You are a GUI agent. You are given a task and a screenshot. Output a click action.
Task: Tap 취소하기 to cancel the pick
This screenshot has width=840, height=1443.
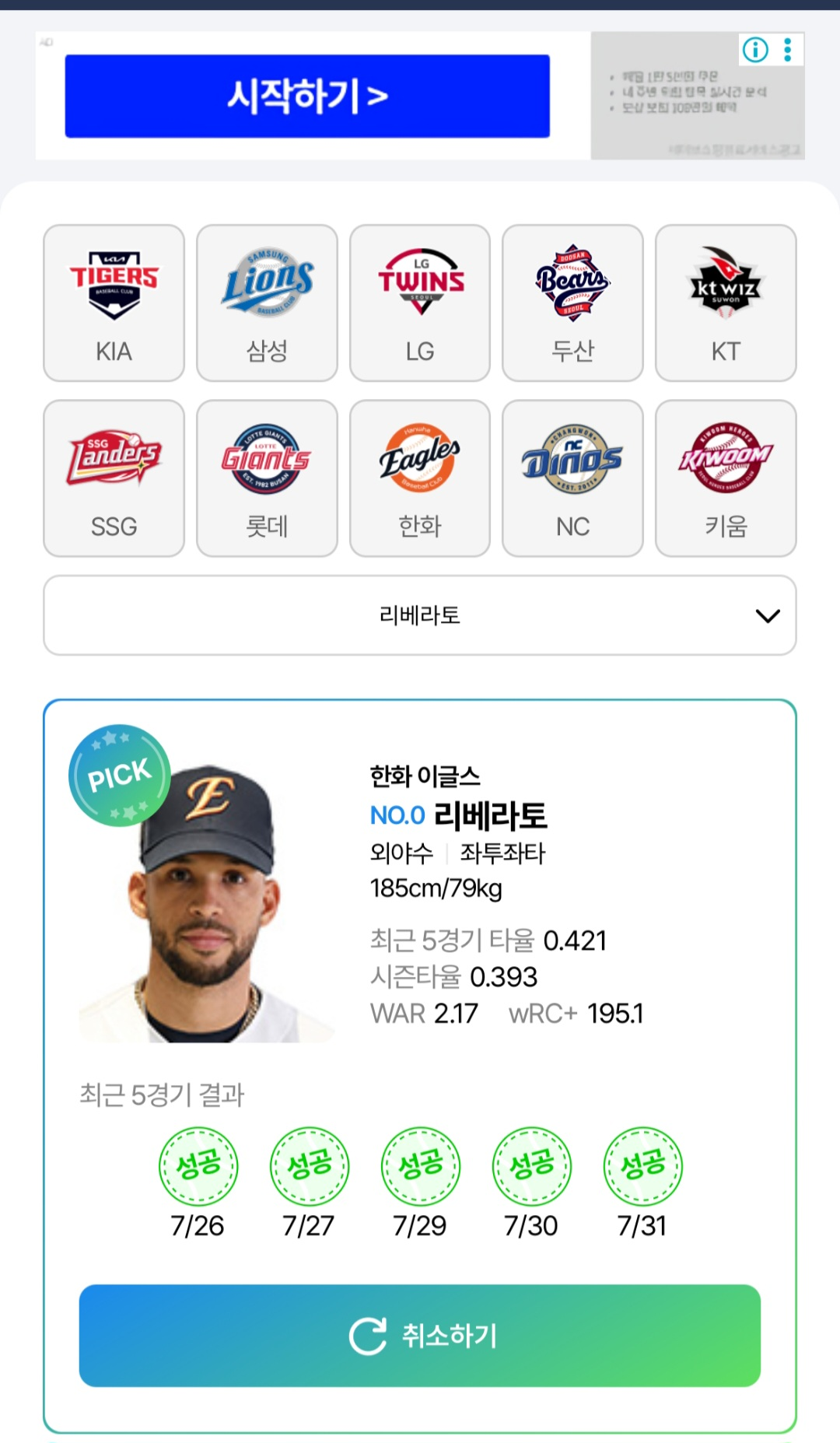(x=420, y=1336)
